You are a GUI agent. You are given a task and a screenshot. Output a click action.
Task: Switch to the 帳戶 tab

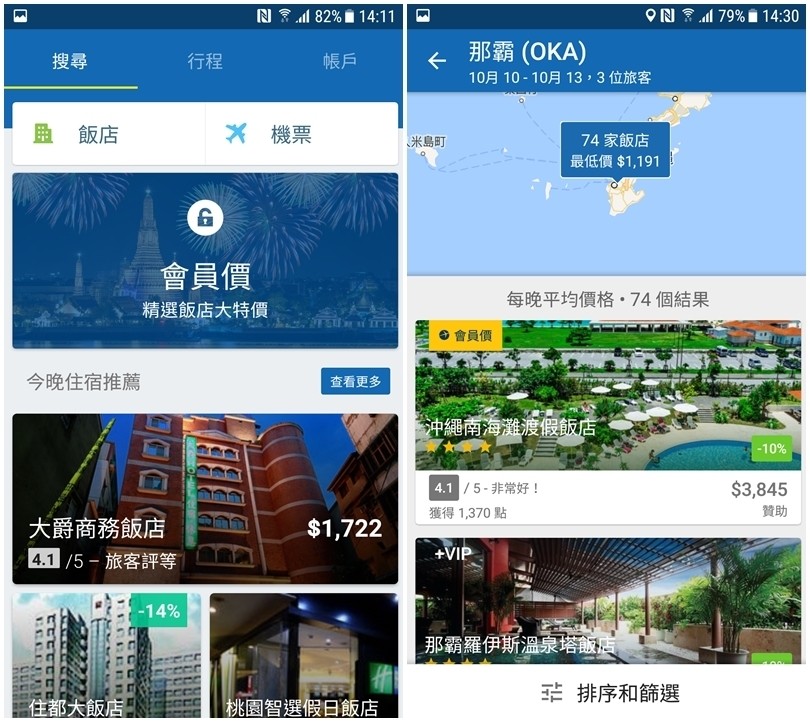click(x=339, y=61)
